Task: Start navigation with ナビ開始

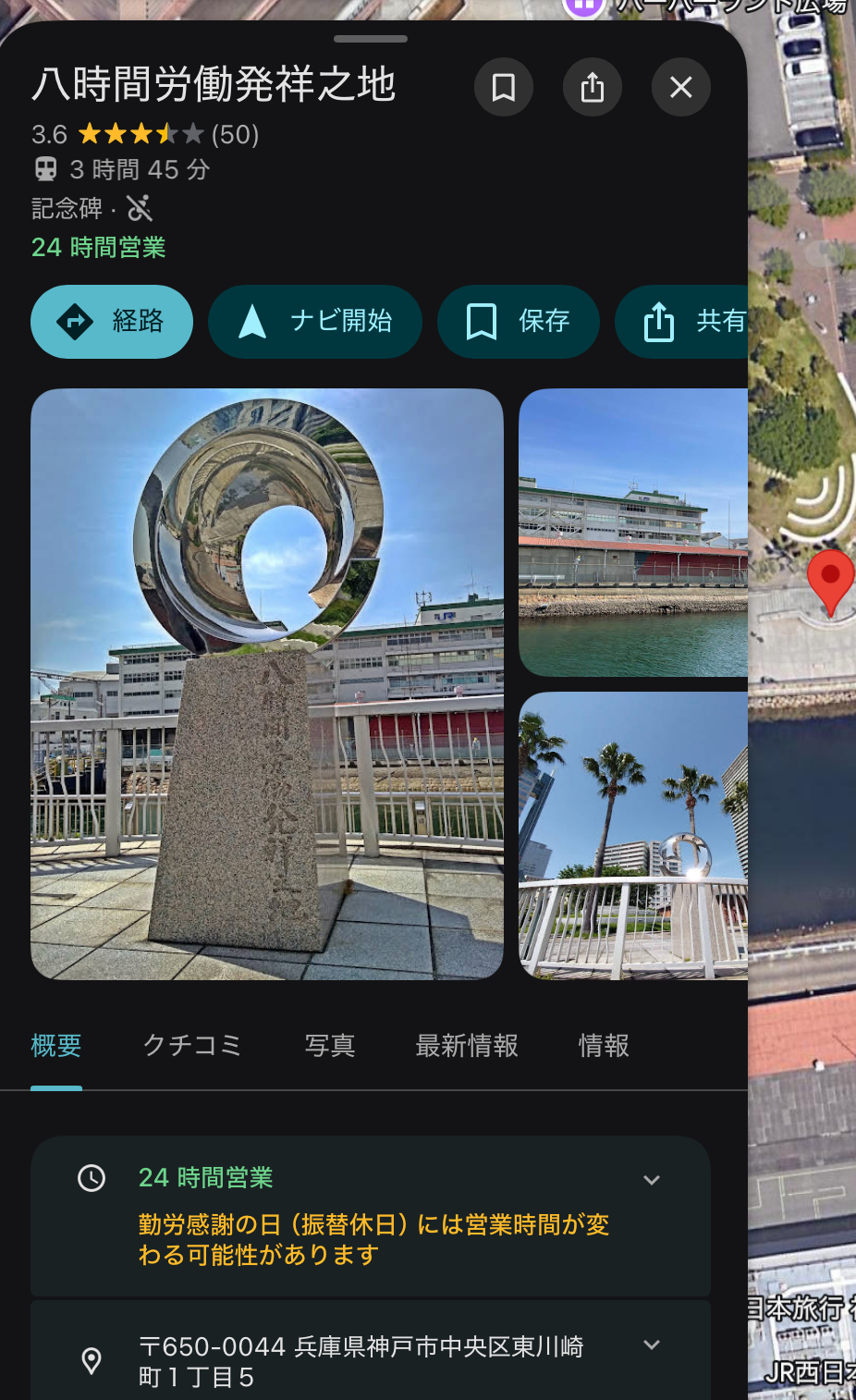Action: [315, 322]
